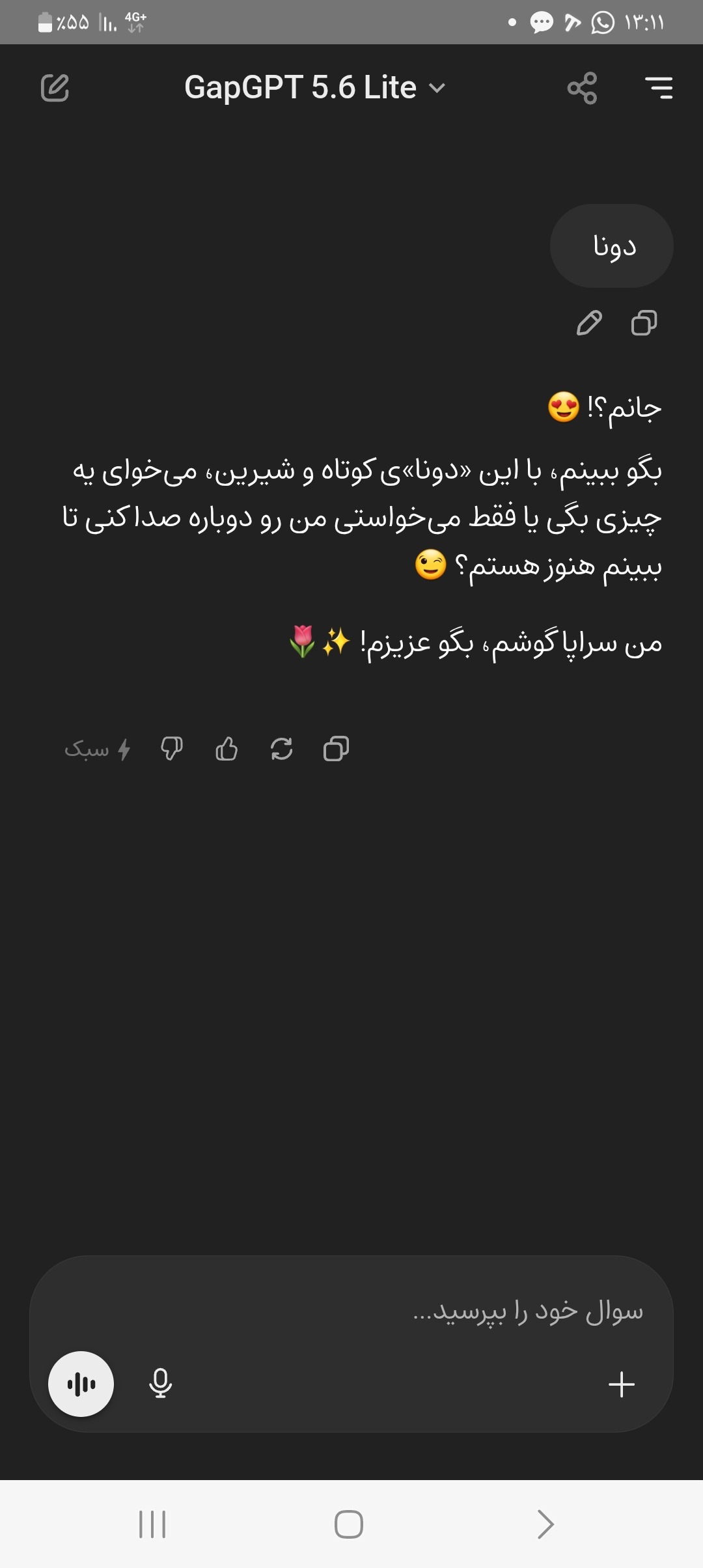Viewport: 703px width, 1568px height.
Task: Start voice dictation with the microphone
Action: point(160,1384)
